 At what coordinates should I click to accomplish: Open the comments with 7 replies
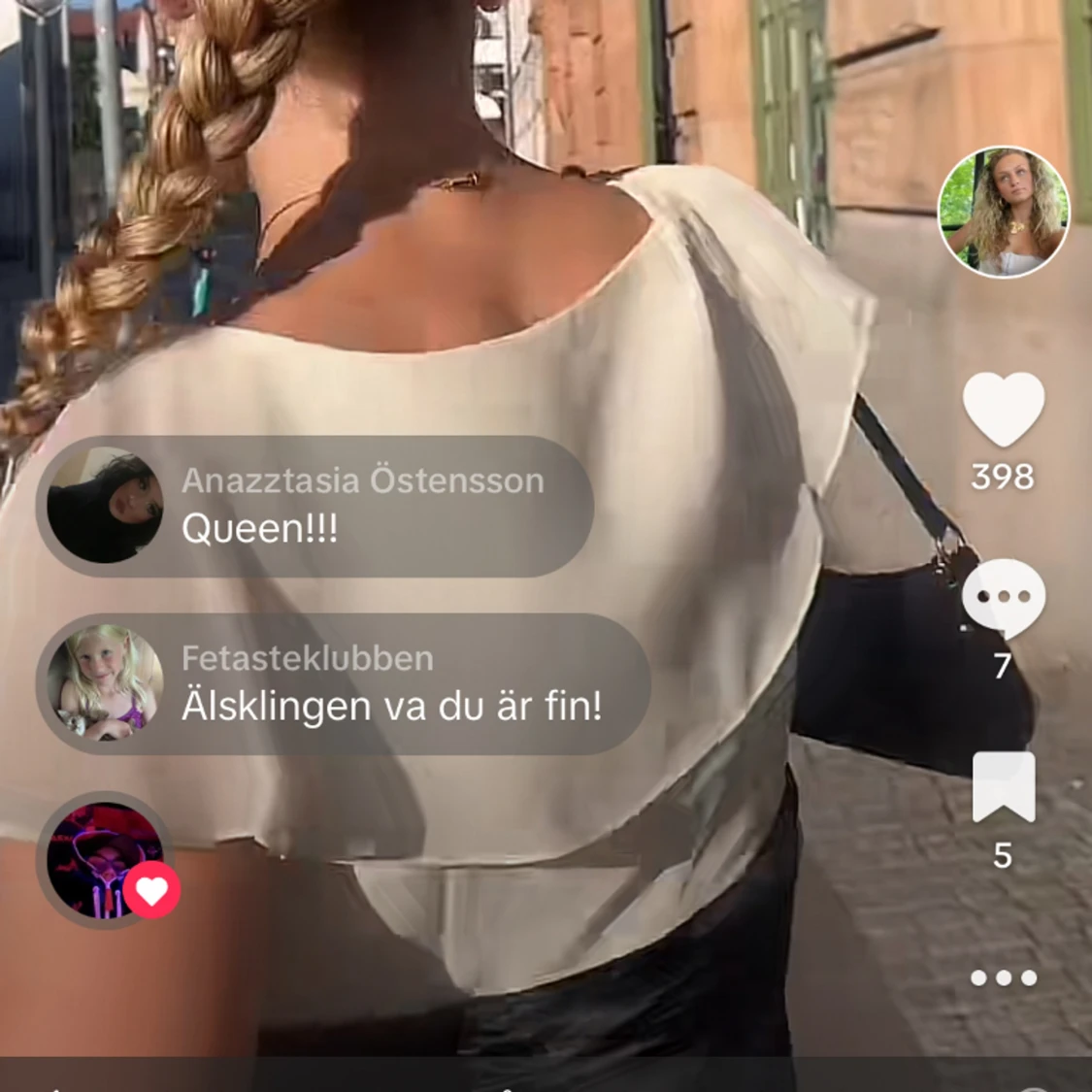tap(1003, 597)
